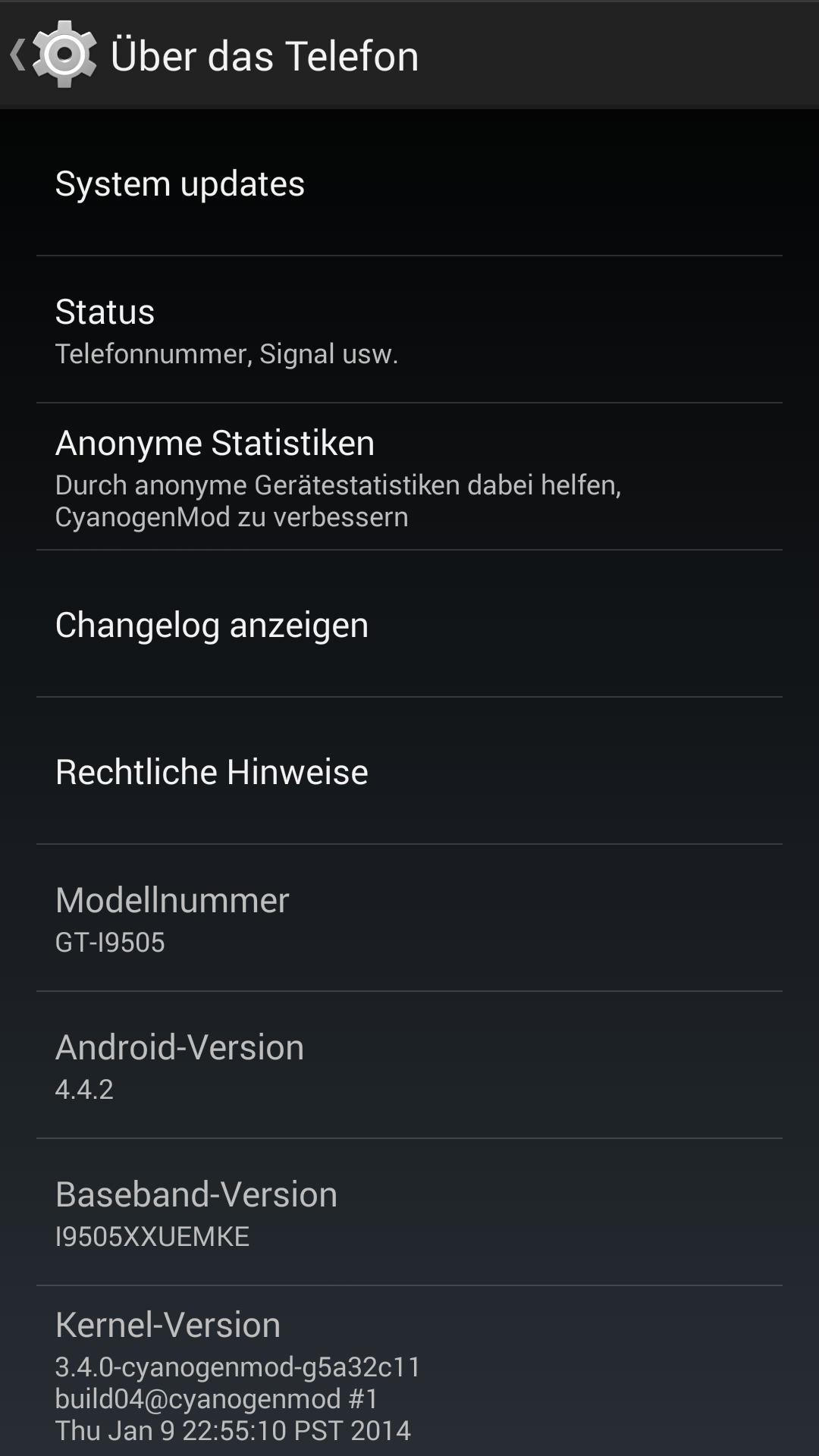
Task: Open the Status row
Action: [x=409, y=330]
